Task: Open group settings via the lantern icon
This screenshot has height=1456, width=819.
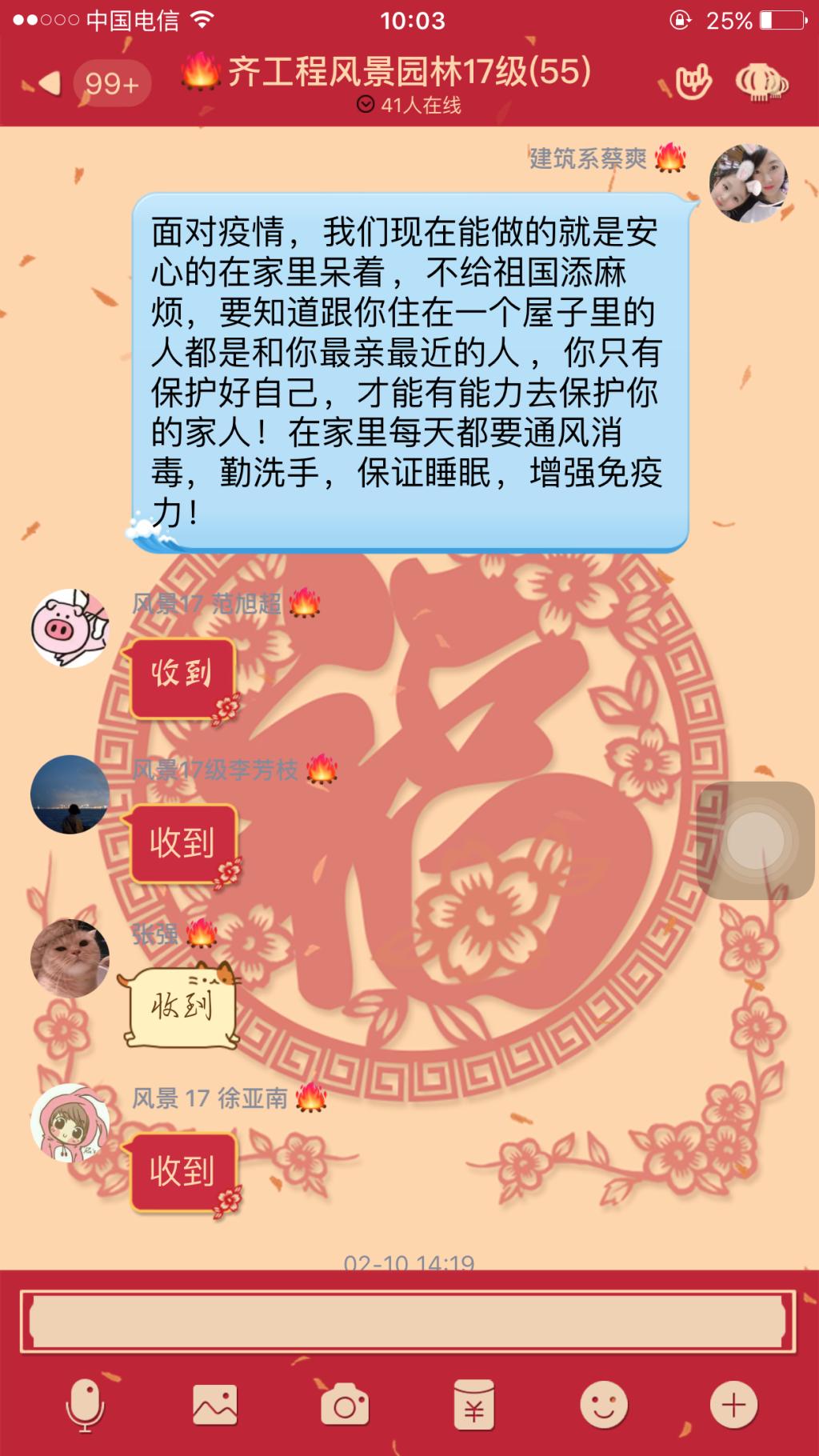Action: tap(761, 81)
